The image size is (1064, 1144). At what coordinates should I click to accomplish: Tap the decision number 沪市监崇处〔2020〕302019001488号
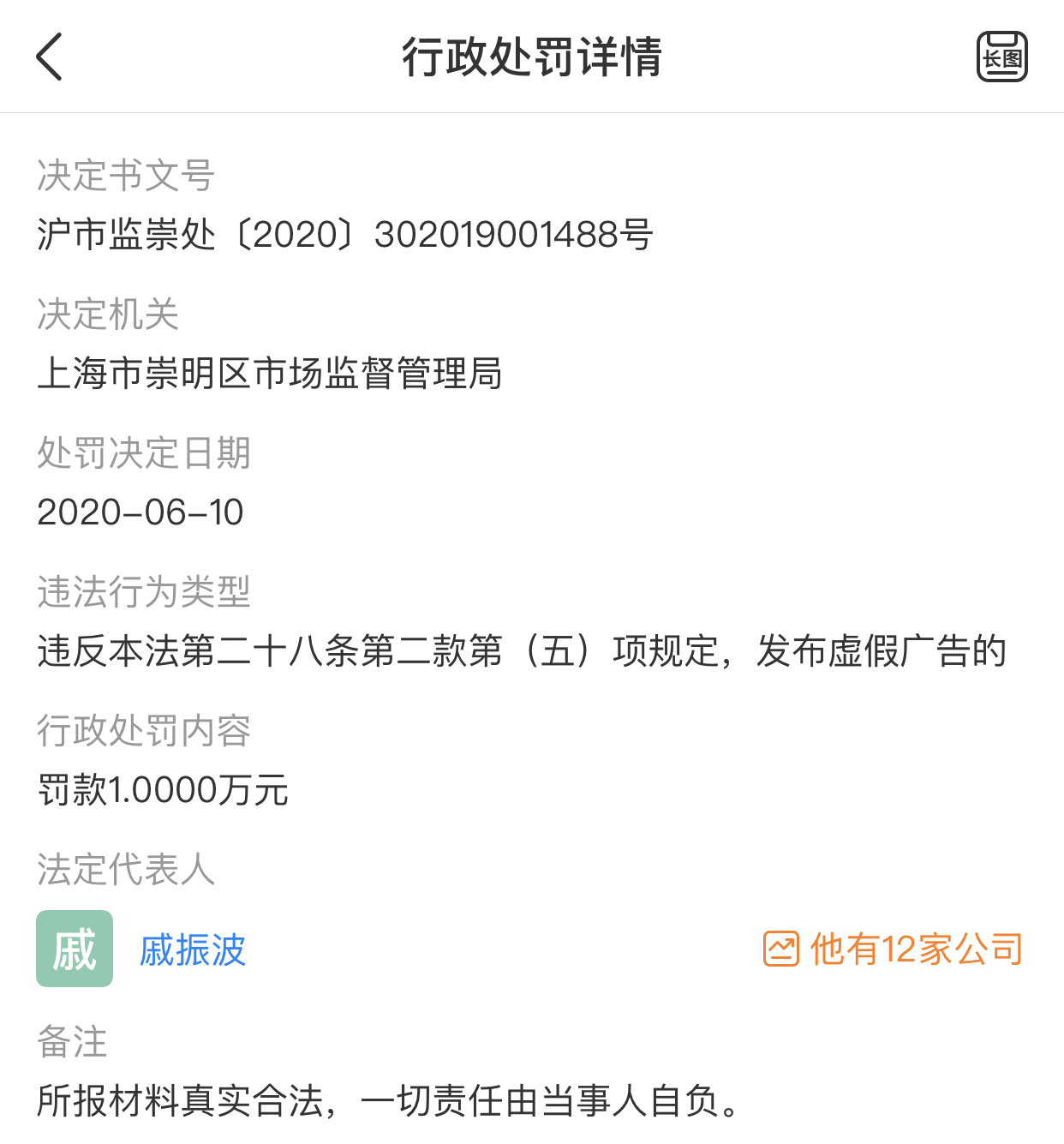[346, 232]
